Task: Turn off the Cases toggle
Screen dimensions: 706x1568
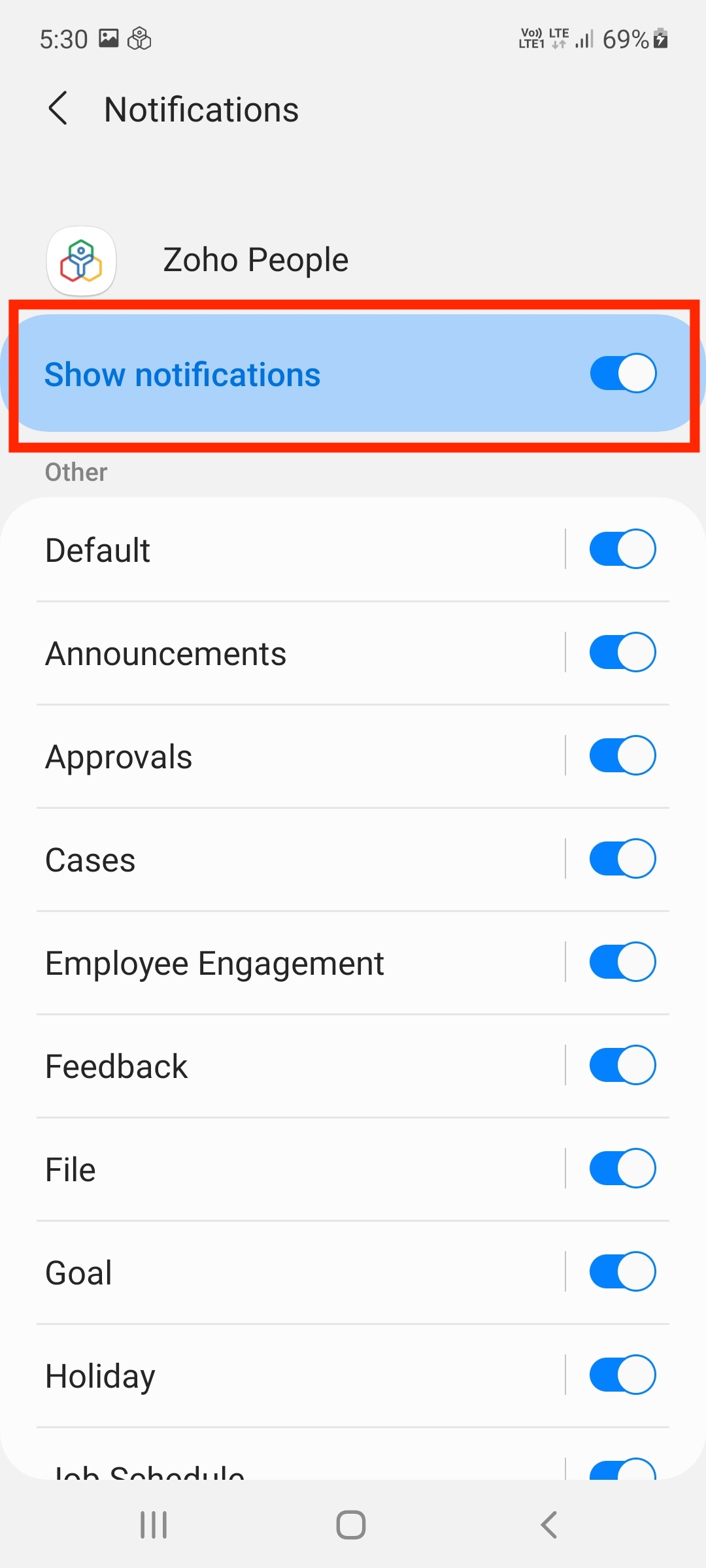Action: (x=623, y=858)
